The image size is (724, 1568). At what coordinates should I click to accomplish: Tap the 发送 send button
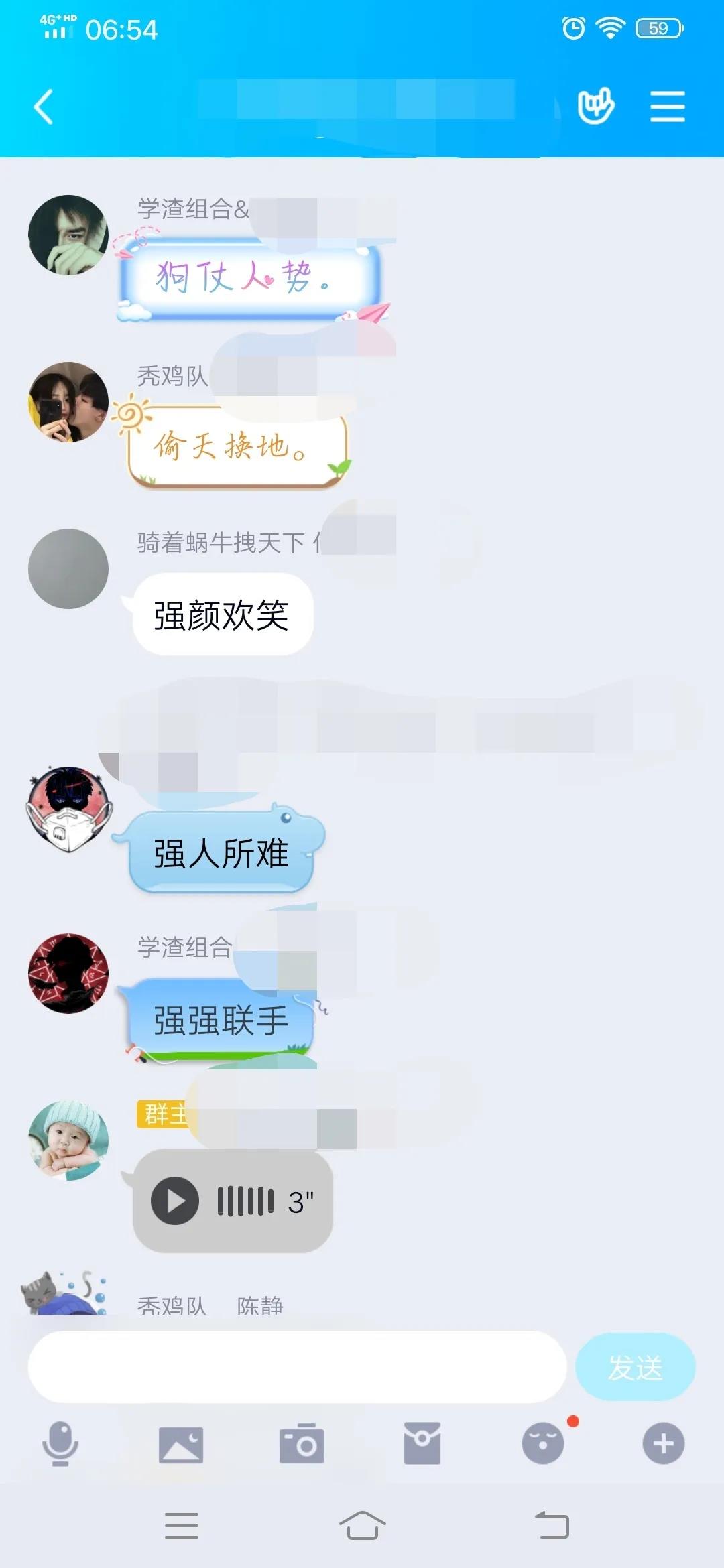tap(635, 1367)
